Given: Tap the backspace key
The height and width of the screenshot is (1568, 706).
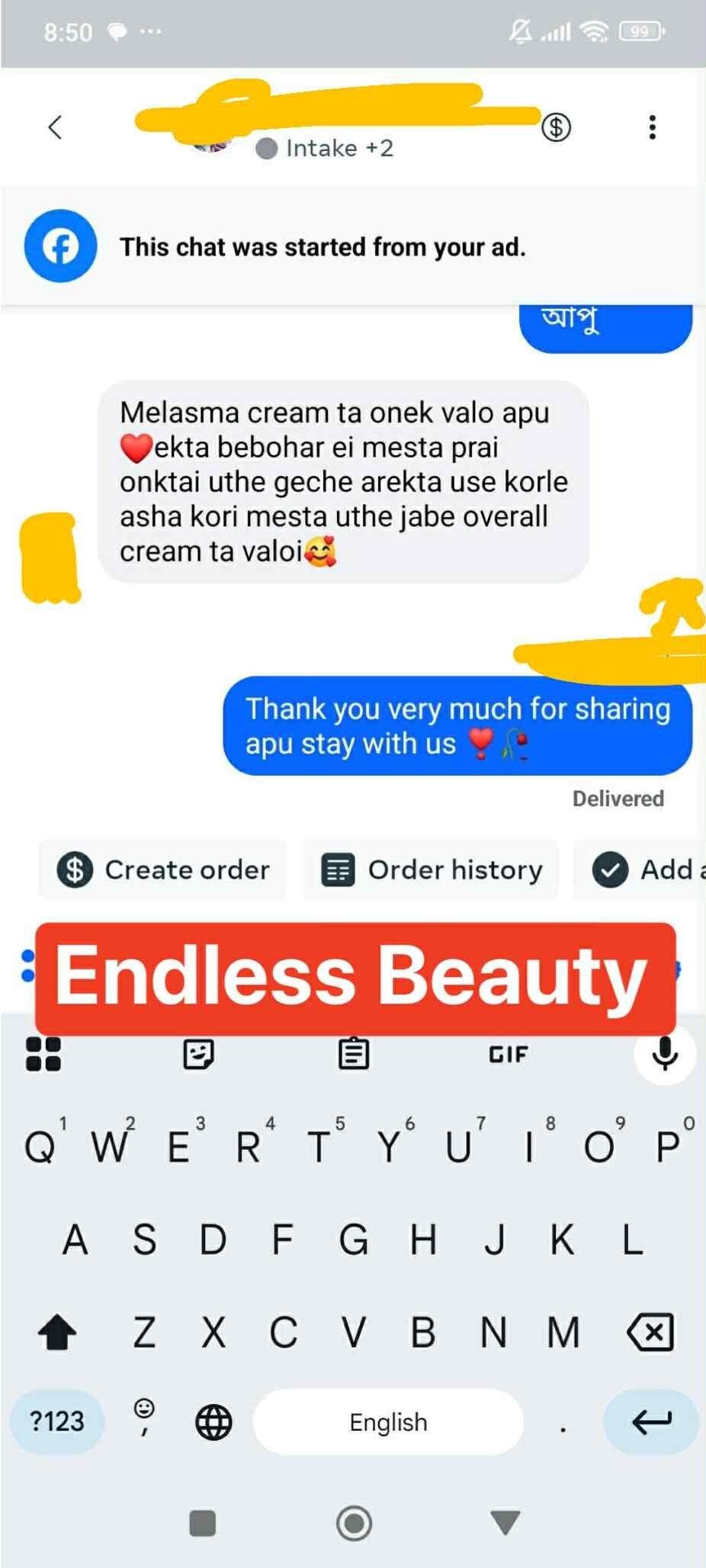Looking at the screenshot, I should [x=650, y=1332].
